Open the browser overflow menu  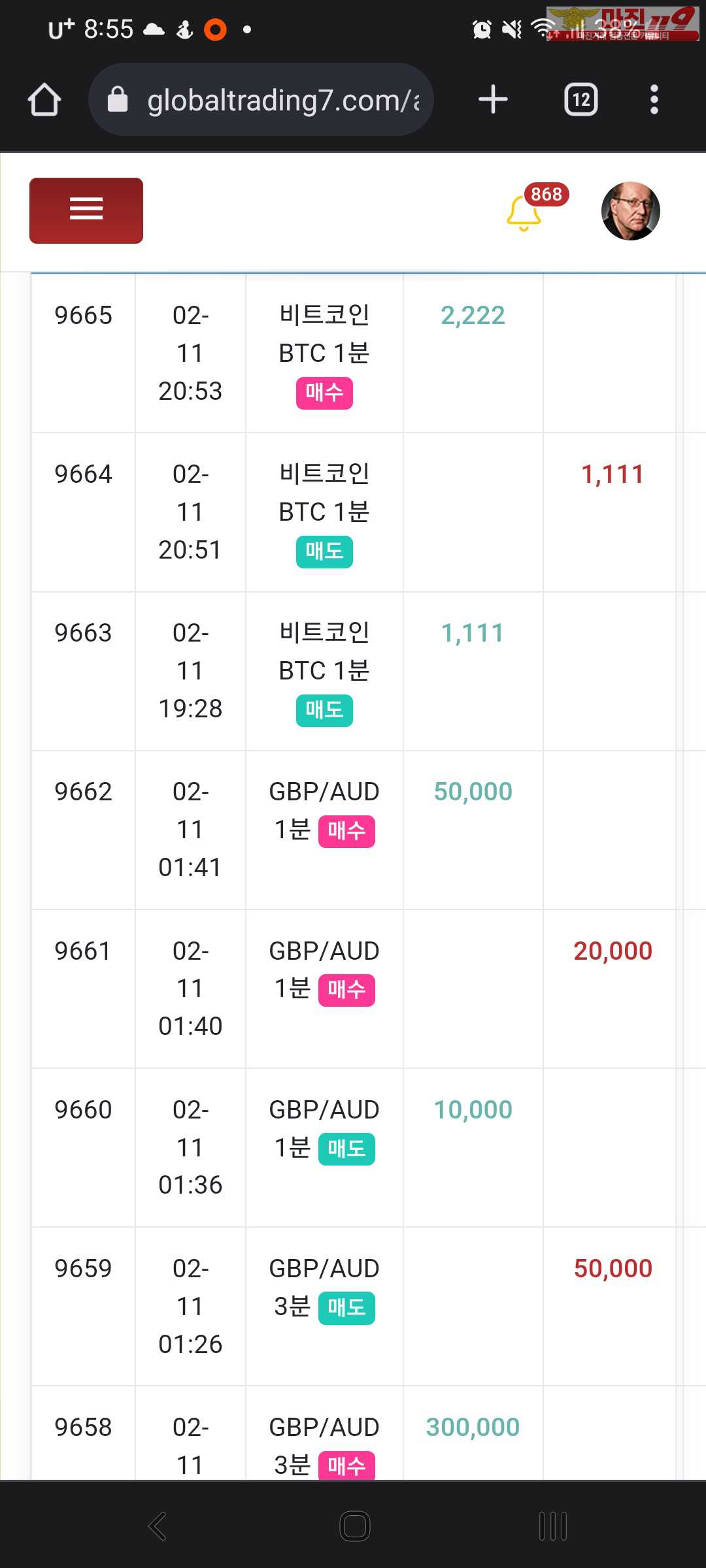tap(654, 100)
